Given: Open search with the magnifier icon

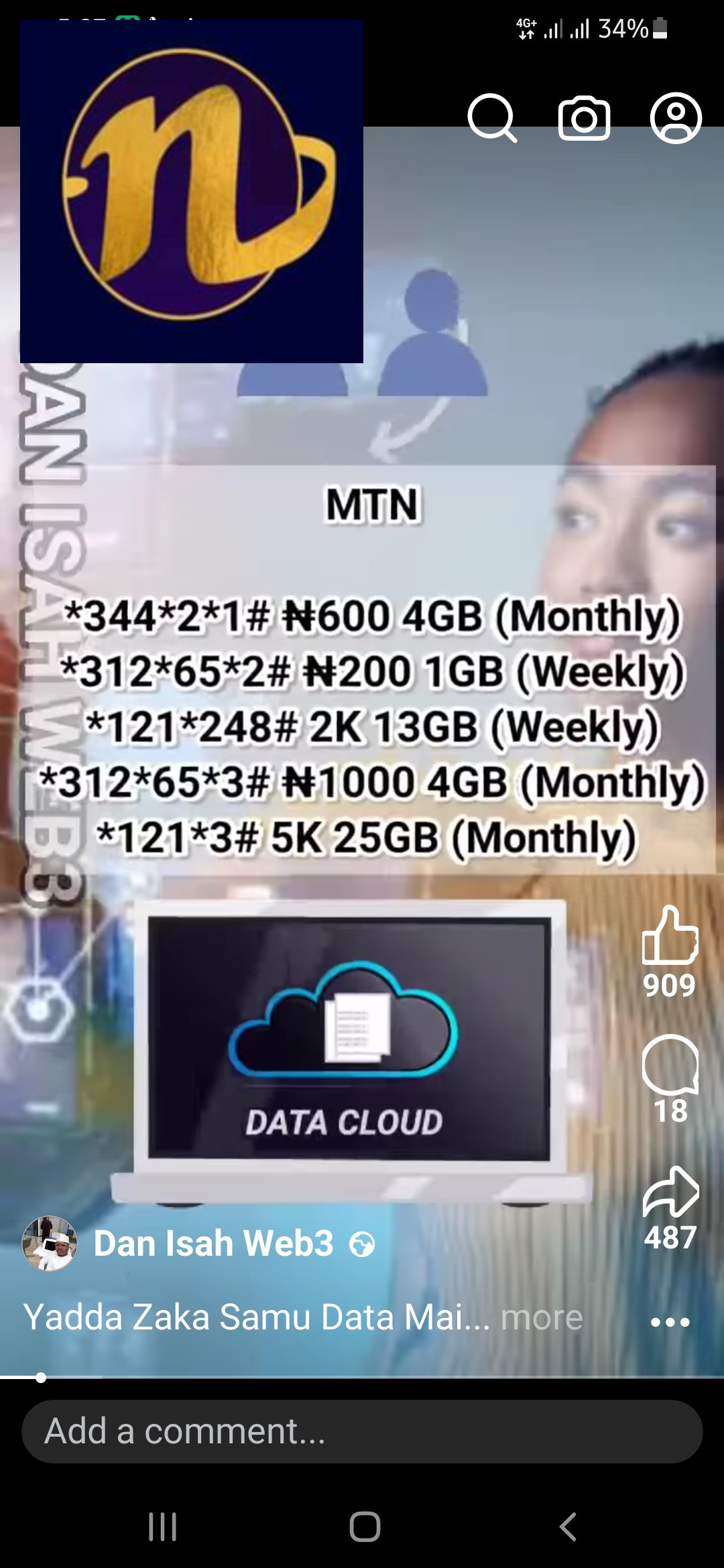Looking at the screenshot, I should [493, 119].
